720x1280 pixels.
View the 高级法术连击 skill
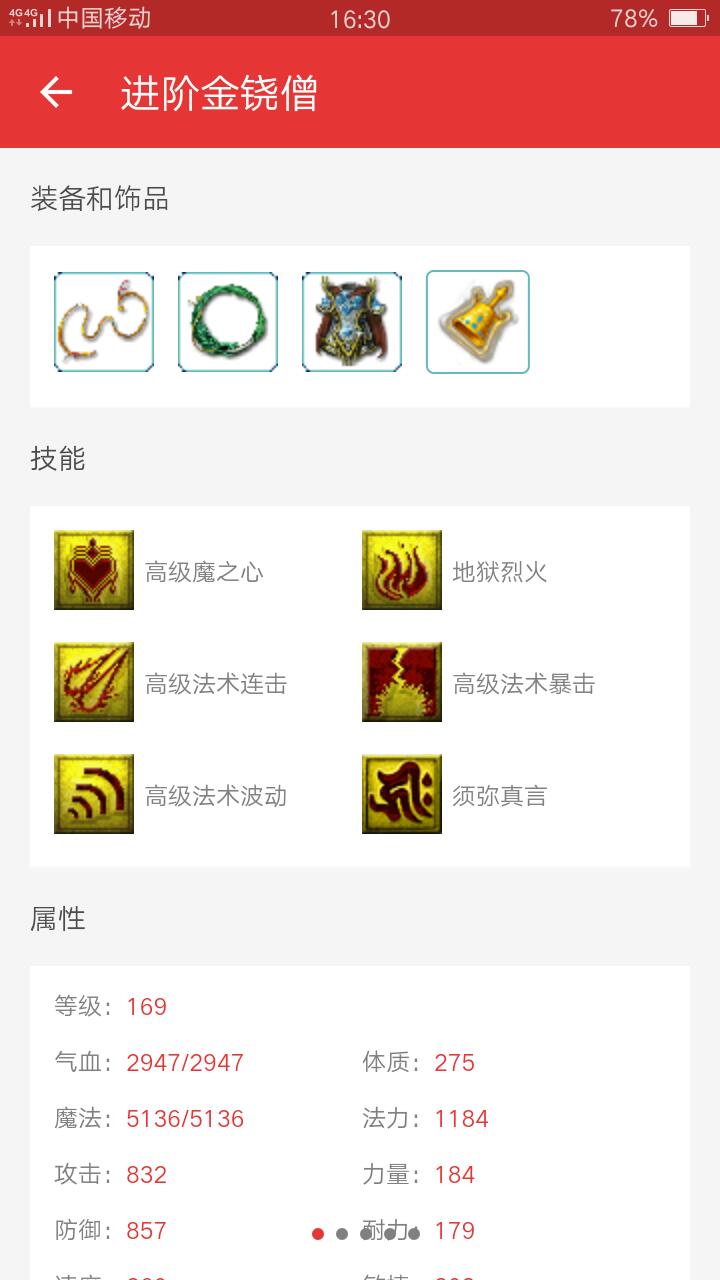[171, 683]
